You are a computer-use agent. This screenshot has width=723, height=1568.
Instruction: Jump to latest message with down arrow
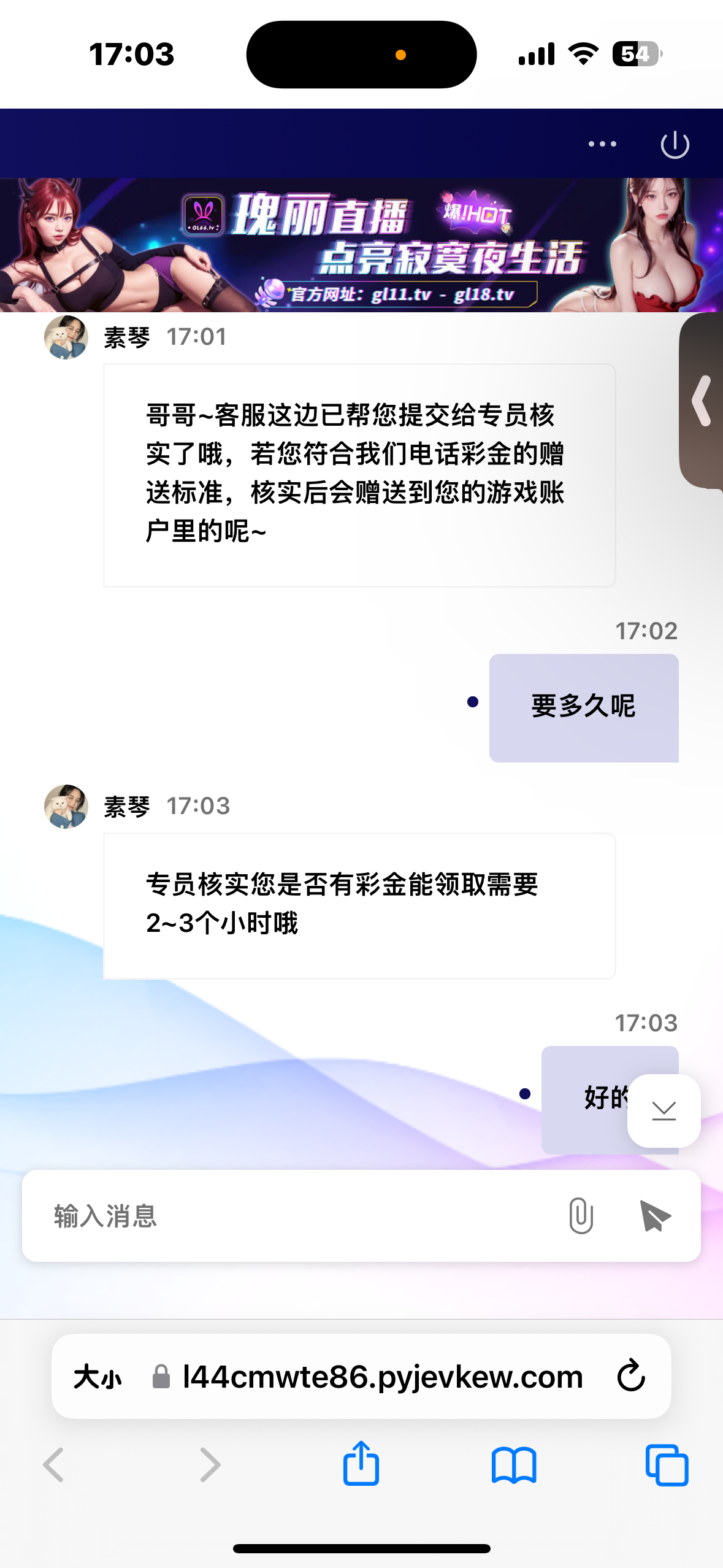[x=664, y=1110]
